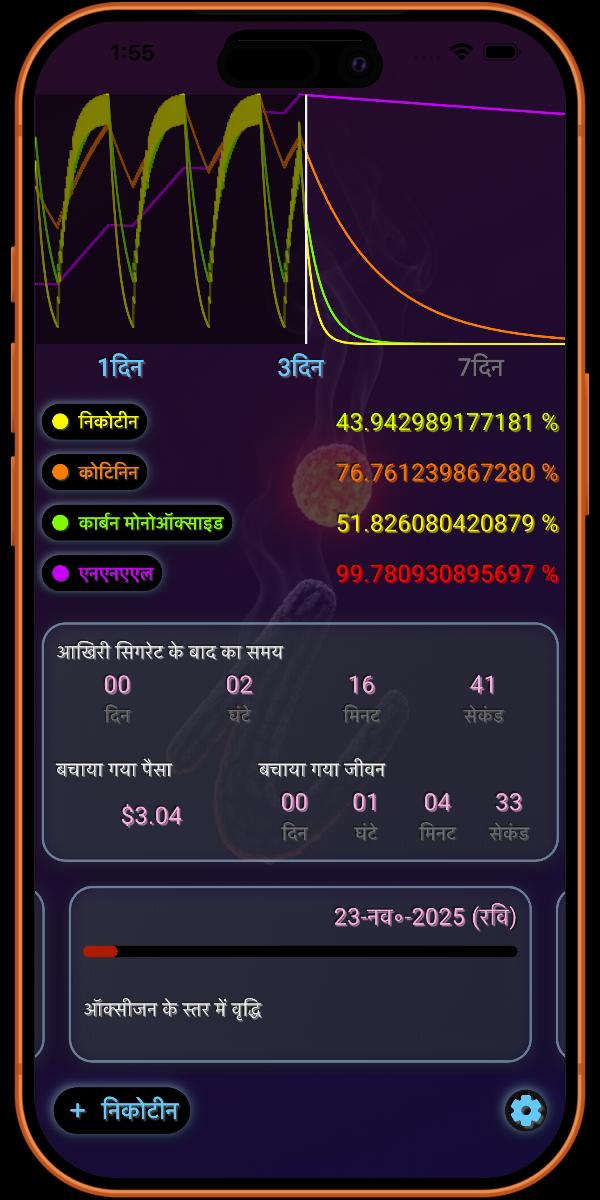Select the 3दिन time range
The width and height of the screenshot is (600, 1200).
pos(300,368)
